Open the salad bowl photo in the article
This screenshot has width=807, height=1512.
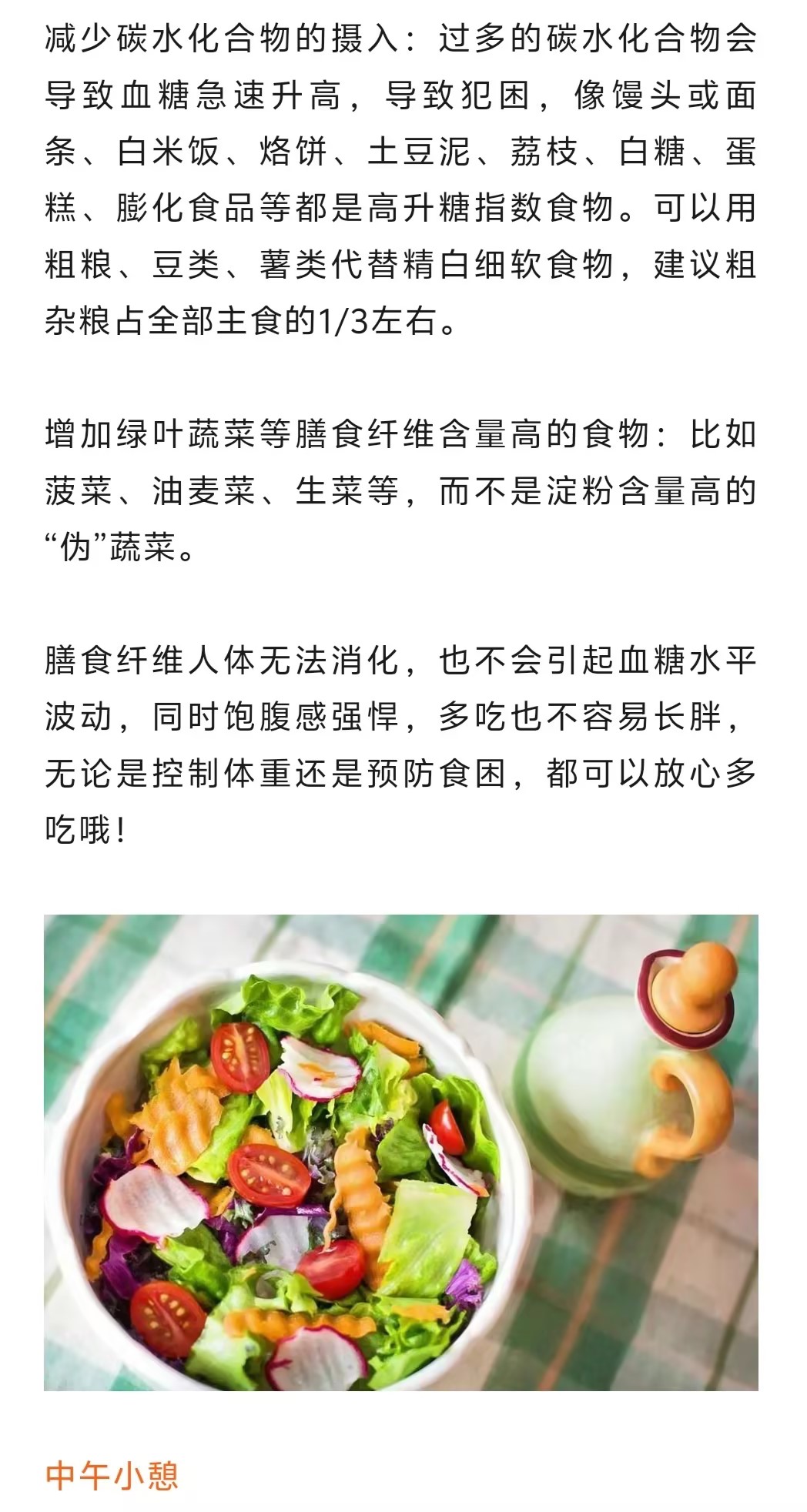tap(400, 1152)
